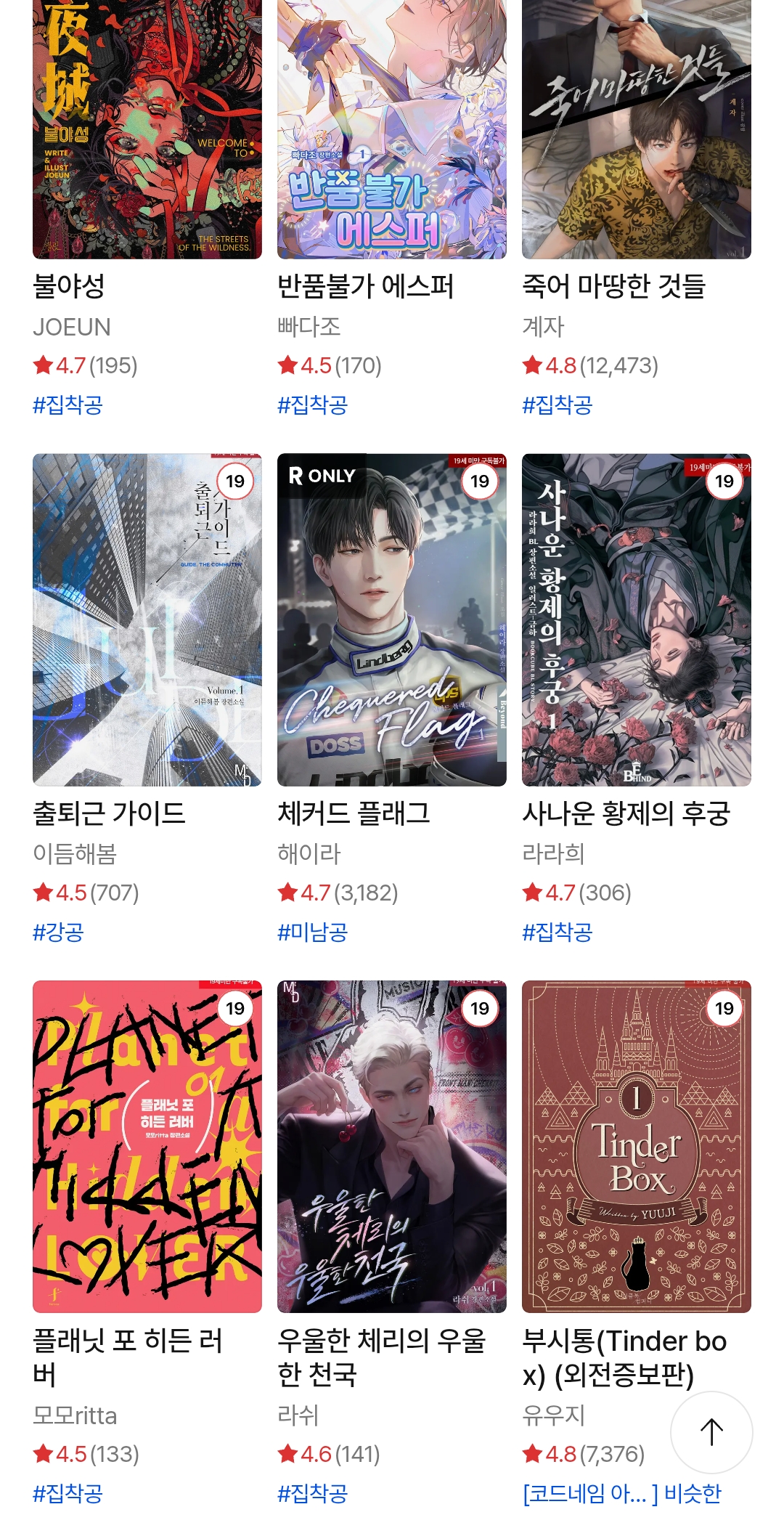The height and width of the screenshot is (1536, 784).
Task: Open the 출퇴근 가이드 book cover
Action: (147, 619)
